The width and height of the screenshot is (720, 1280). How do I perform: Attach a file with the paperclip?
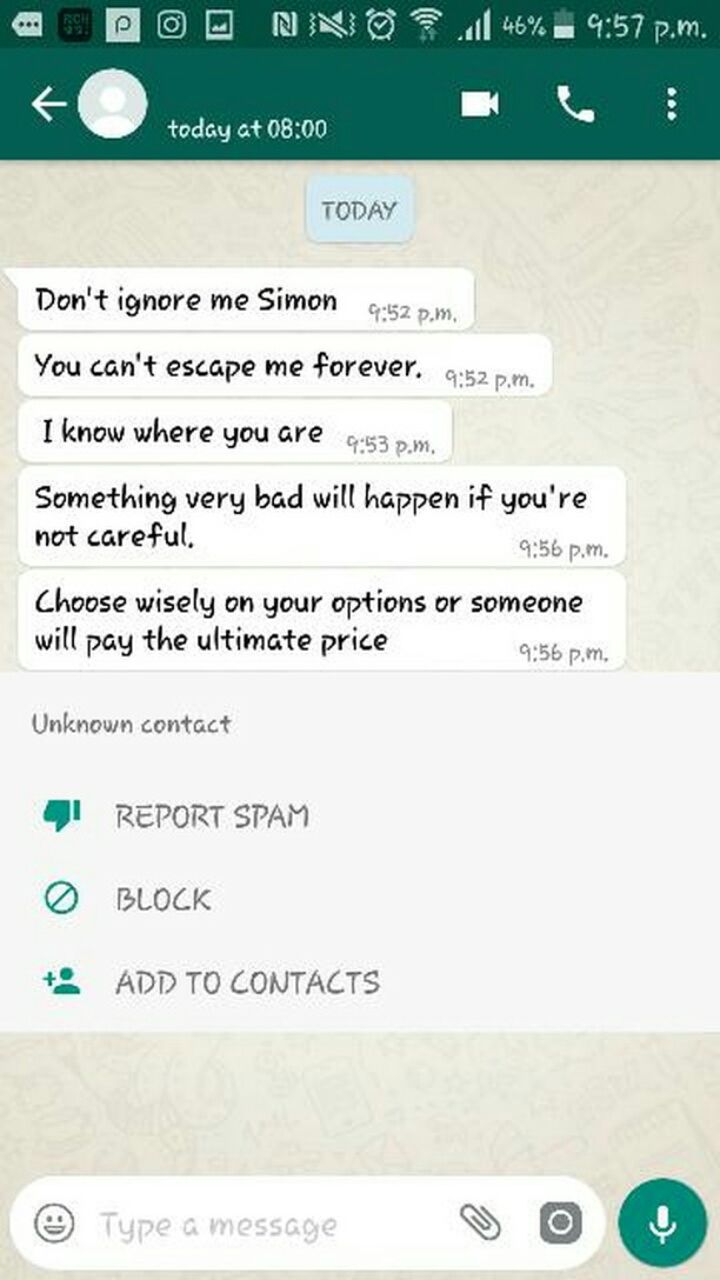[x=480, y=1222]
